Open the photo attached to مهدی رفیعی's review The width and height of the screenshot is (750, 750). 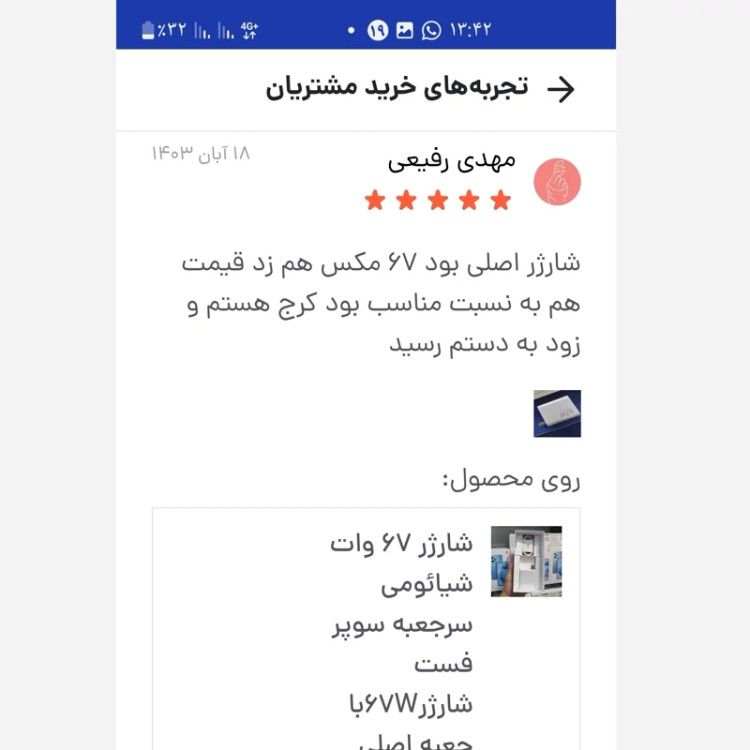tap(557, 413)
